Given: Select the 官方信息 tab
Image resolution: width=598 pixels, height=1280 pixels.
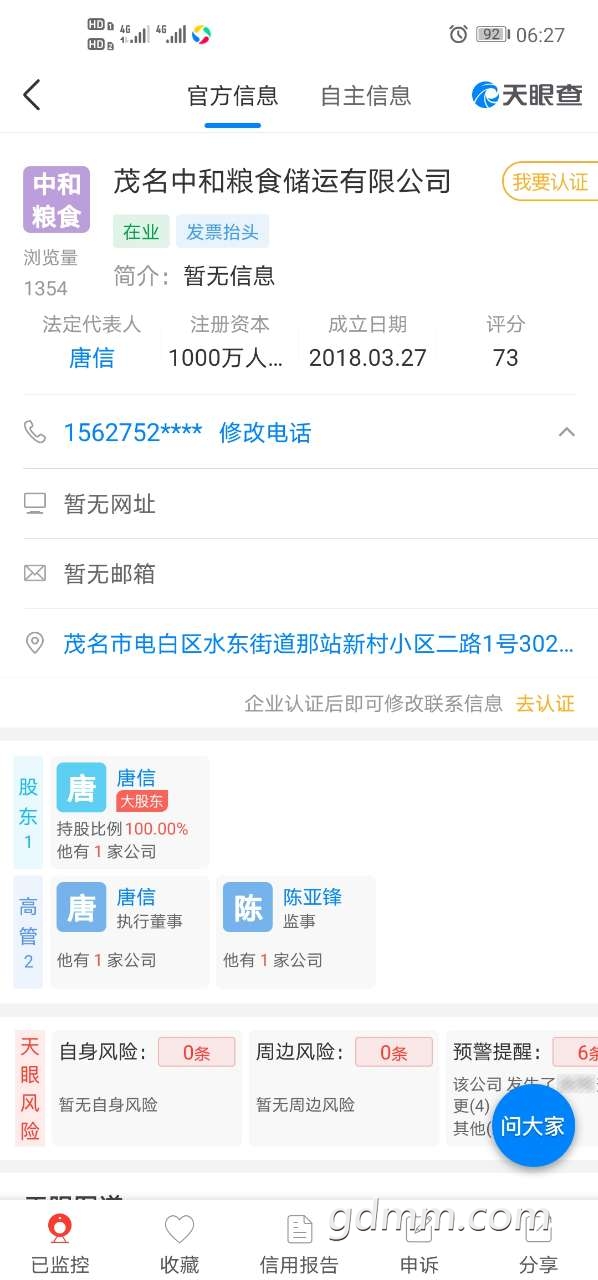Looking at the screenshot, I should (233, 96).
